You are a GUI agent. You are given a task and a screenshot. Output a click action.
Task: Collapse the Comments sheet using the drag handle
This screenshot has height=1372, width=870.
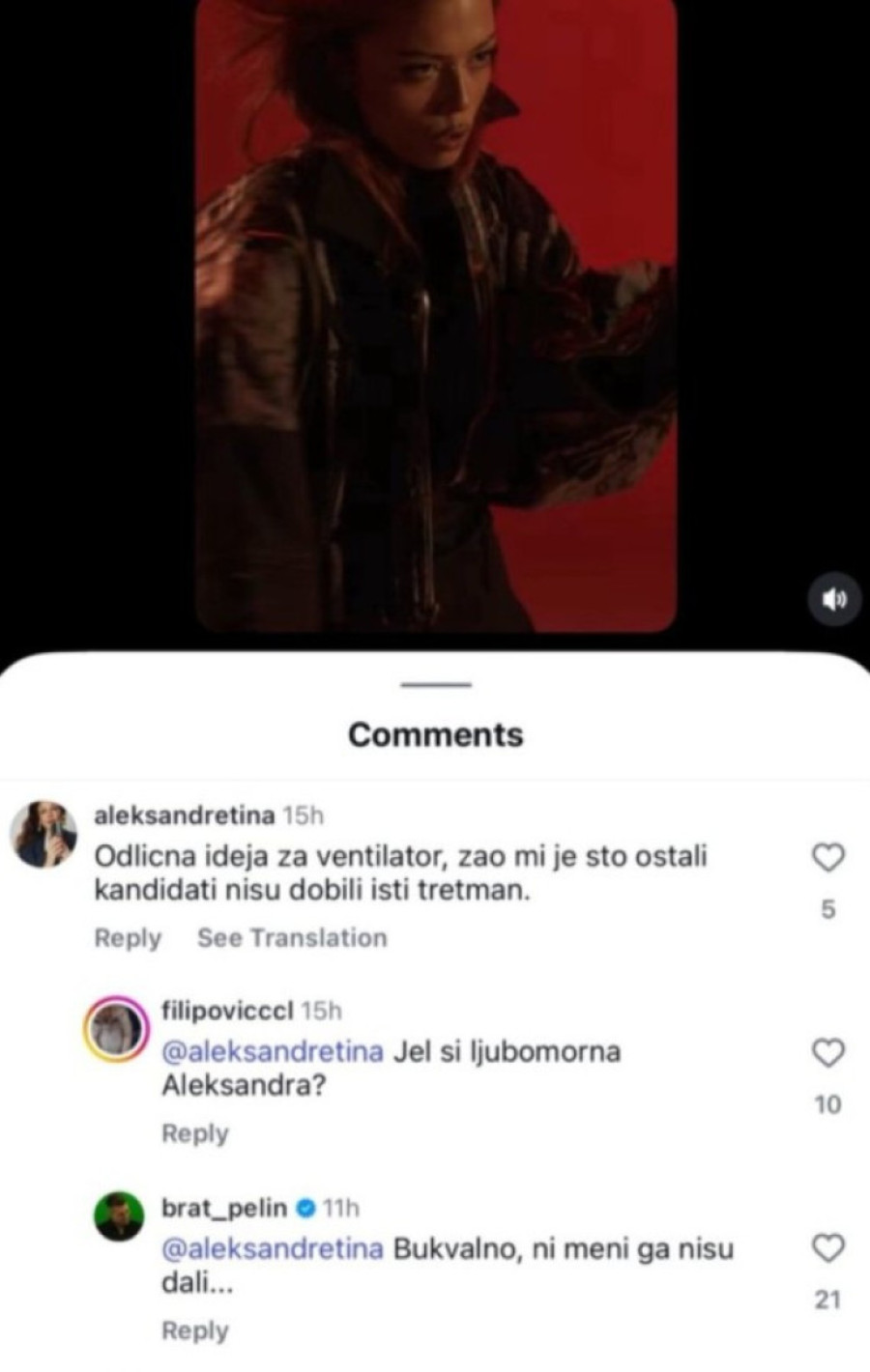(434, 683)
